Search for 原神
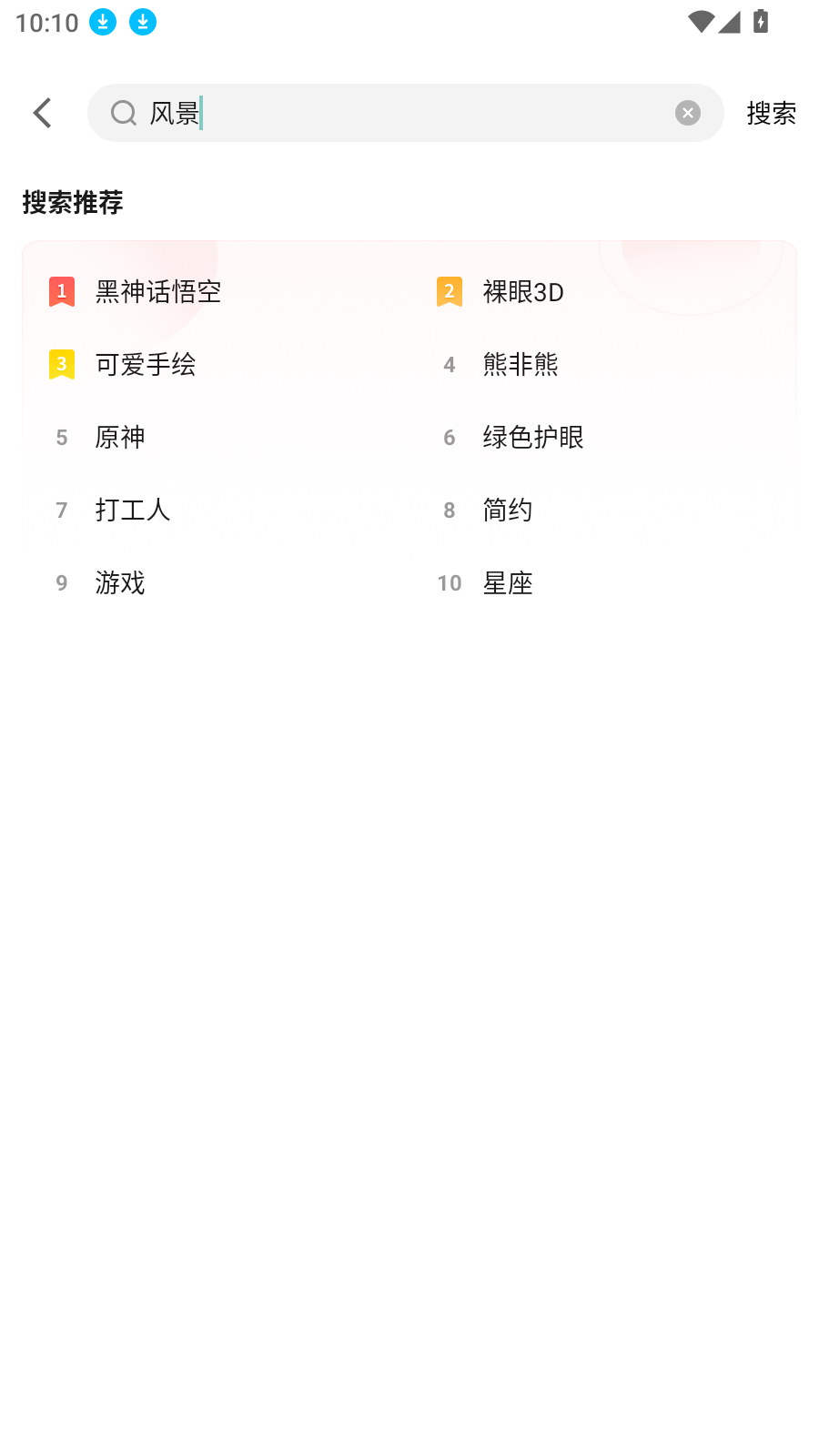The width and height of the screenshot is (819, 1456). [x=120, y=438]
